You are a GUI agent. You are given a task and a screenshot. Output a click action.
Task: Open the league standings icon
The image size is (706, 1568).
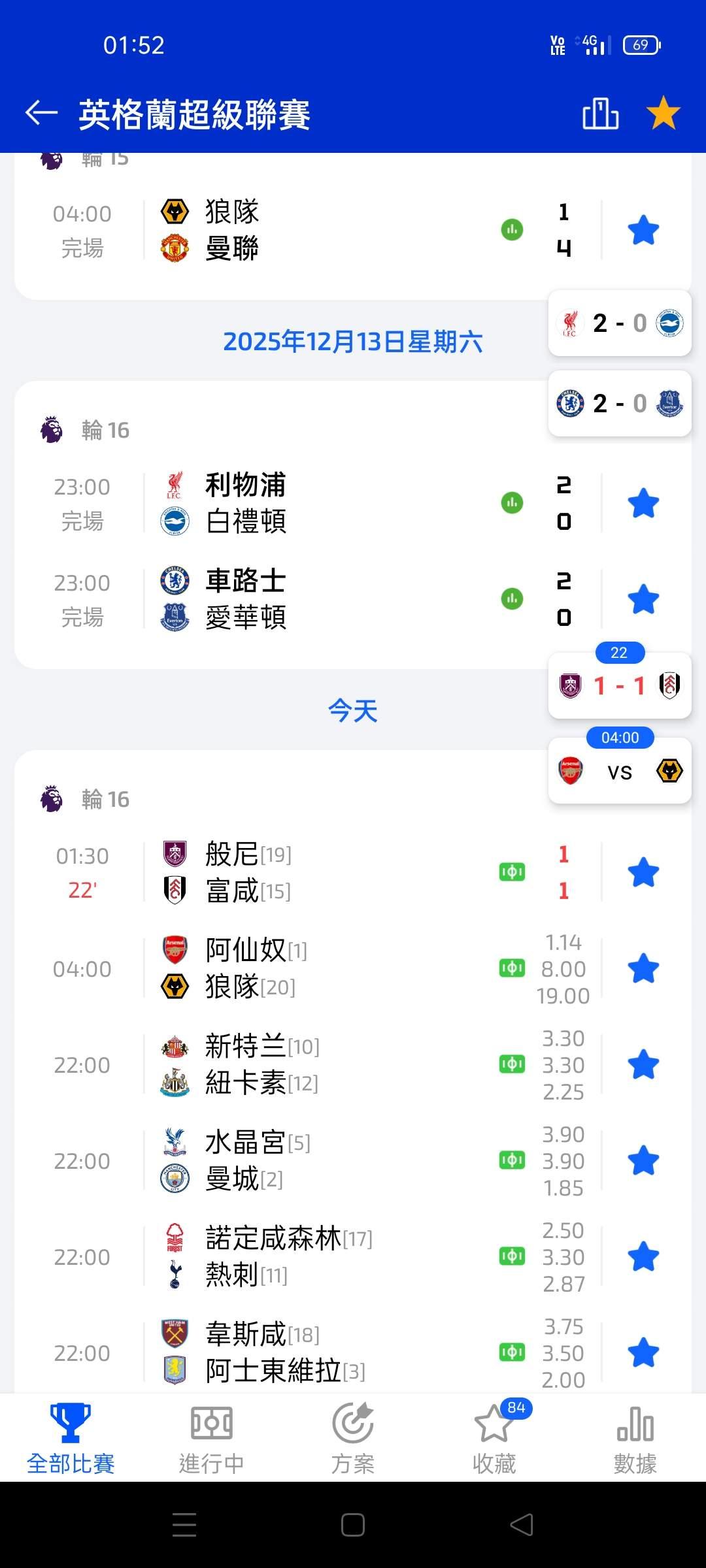pyautogui.click(x=600, y=114)
